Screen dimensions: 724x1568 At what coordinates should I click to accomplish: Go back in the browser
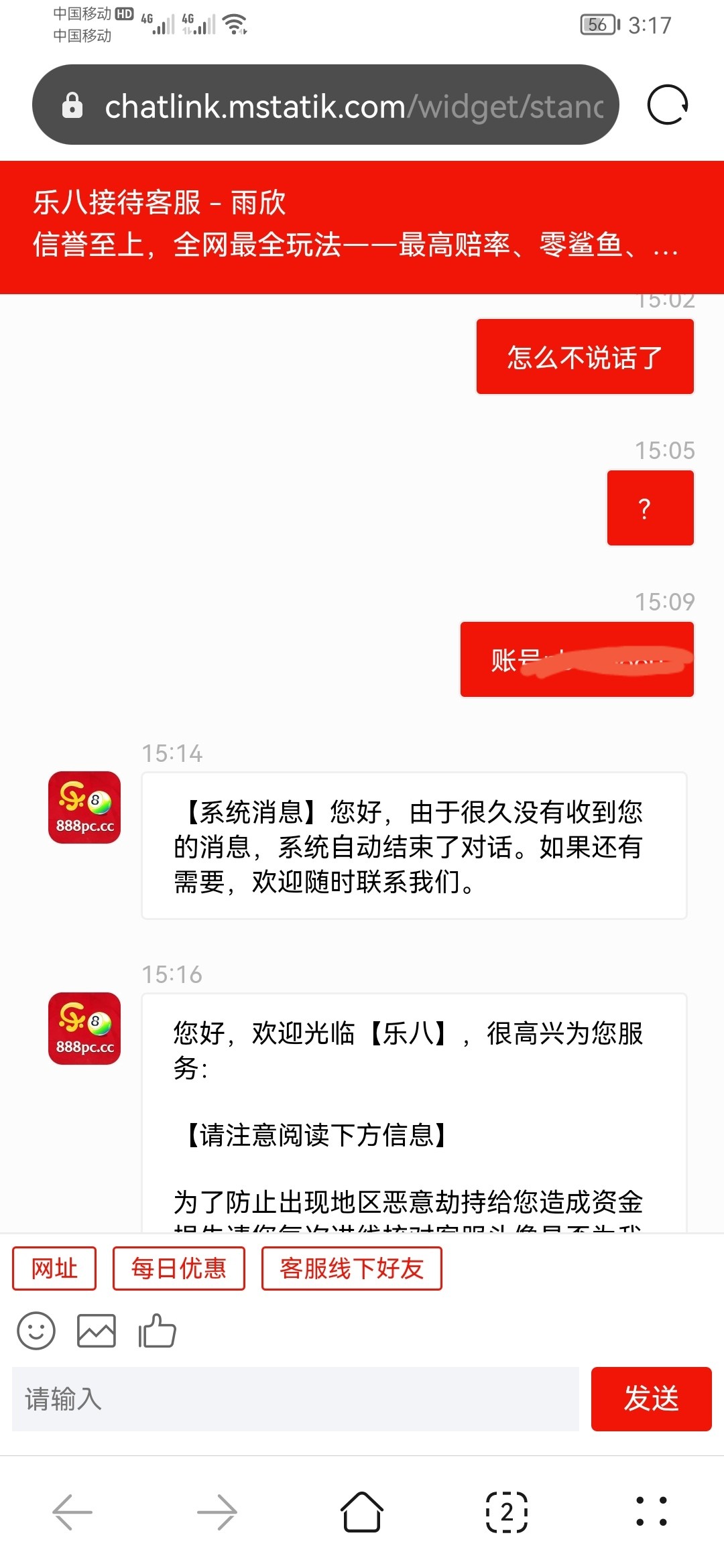click(72, 1512)
